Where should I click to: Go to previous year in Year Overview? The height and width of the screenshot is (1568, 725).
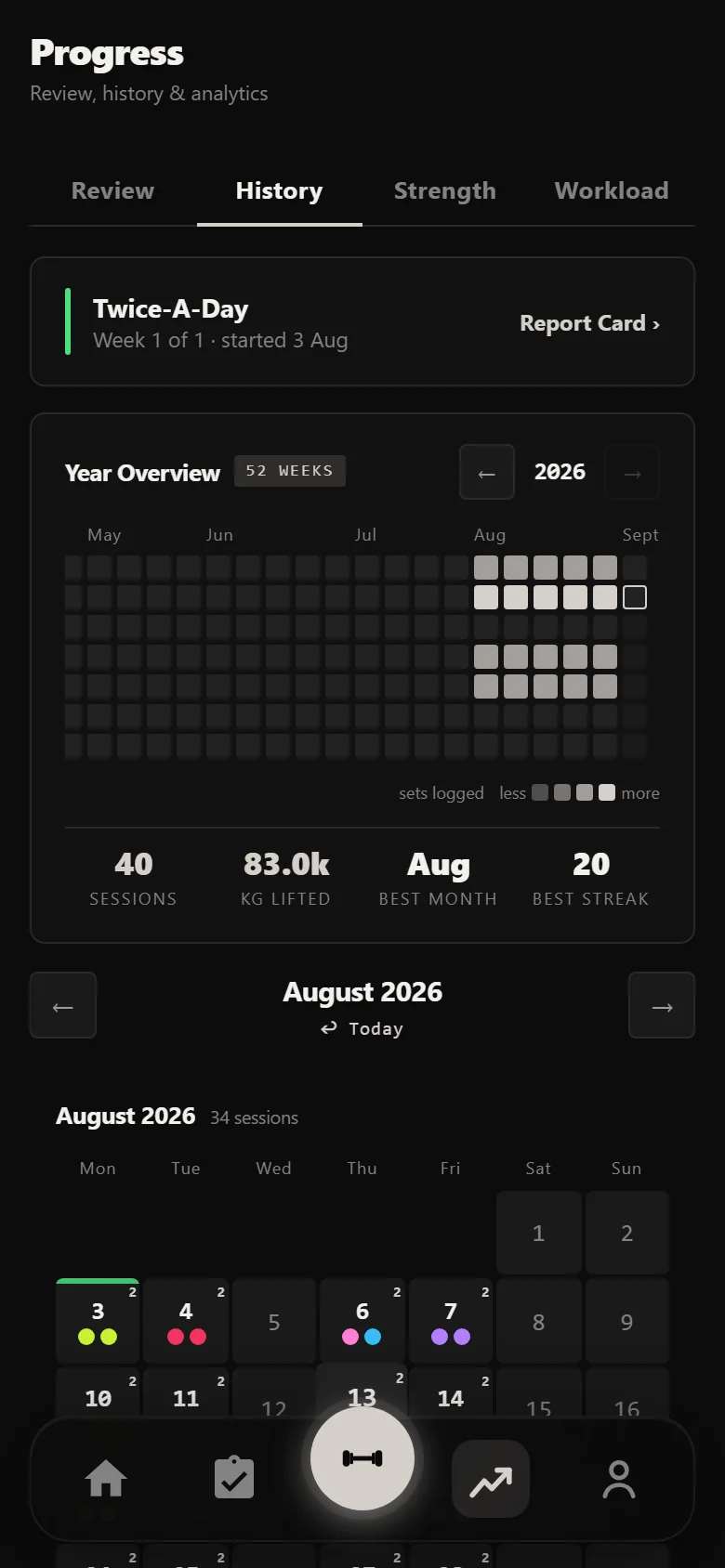(x=486, y=472)
